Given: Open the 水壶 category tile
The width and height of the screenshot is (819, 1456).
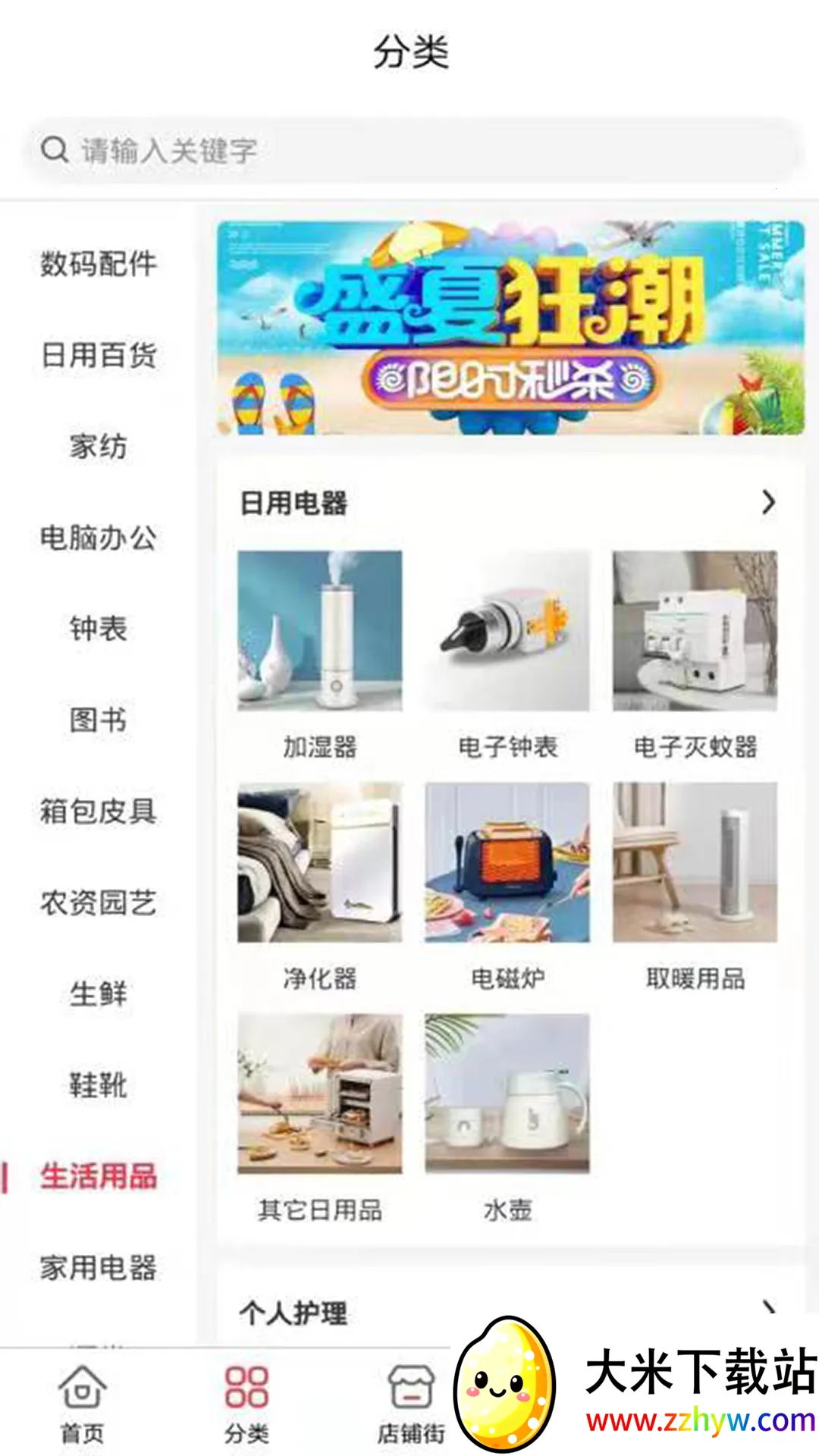Looking at the screenshot, I should [507, 1094].
